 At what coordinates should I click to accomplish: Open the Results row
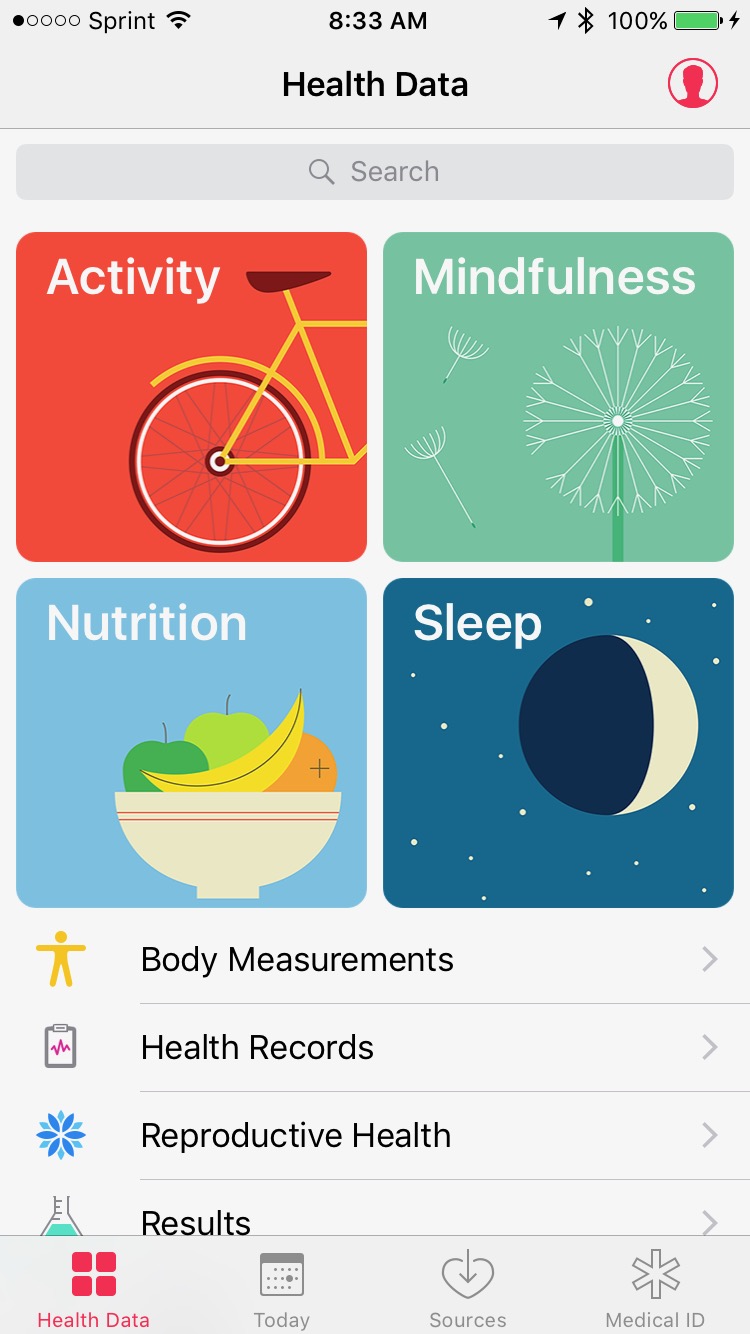pyautogui.click(x=375, y=1209)
